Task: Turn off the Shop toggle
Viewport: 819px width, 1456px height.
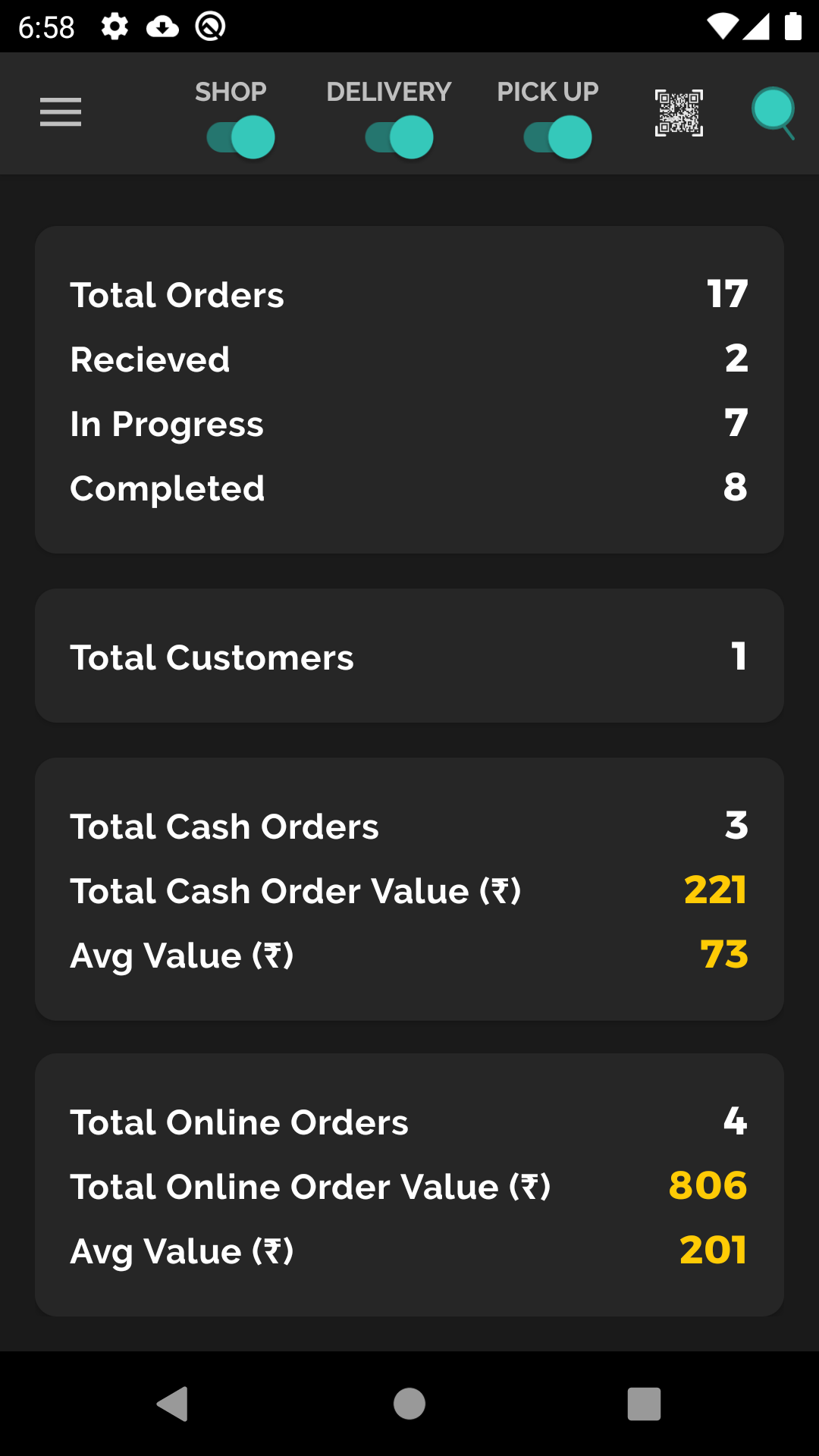Action: click(x=241, y=137)
